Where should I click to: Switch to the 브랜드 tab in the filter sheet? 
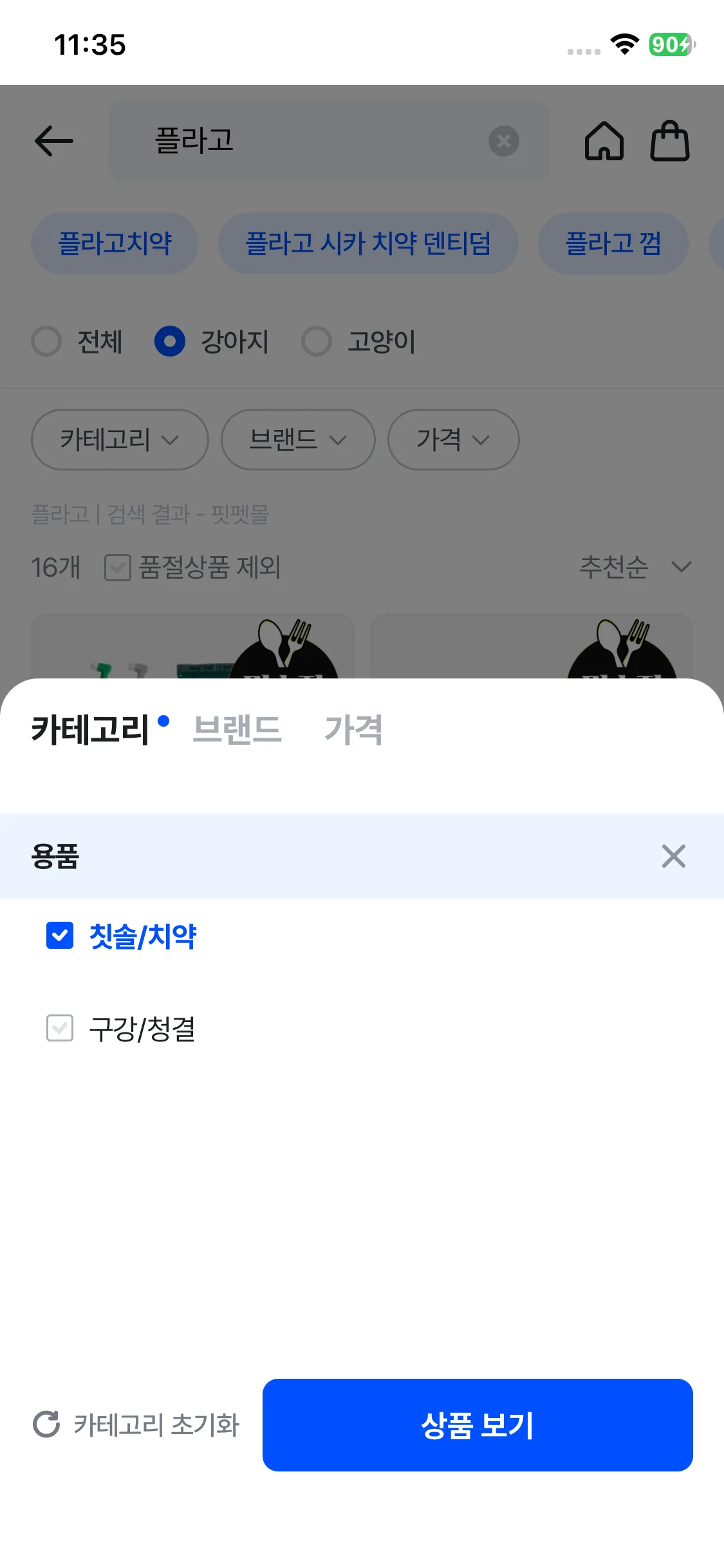(x=237, y=730)
